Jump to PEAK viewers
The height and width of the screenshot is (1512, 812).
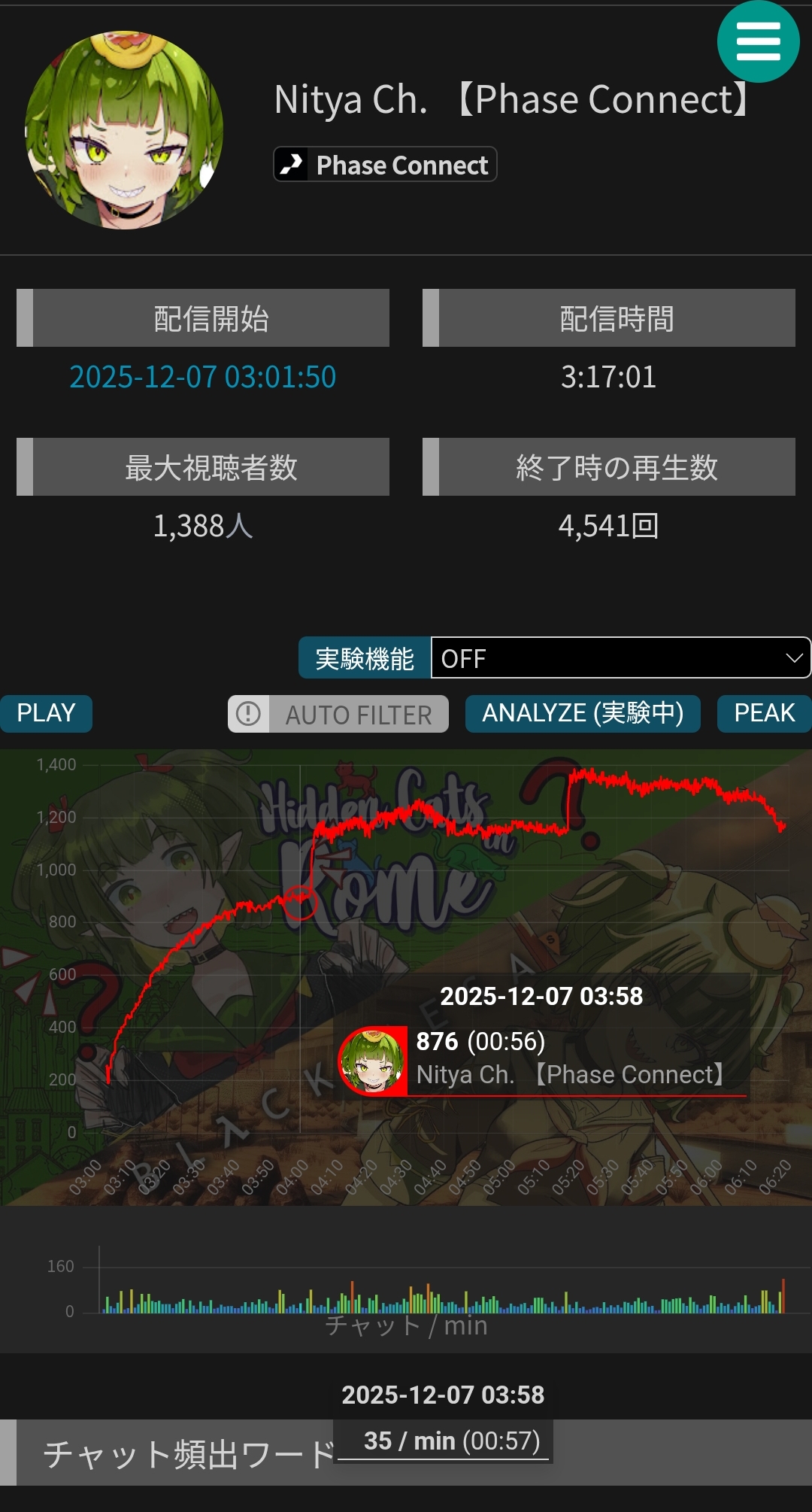click(764, 713)
